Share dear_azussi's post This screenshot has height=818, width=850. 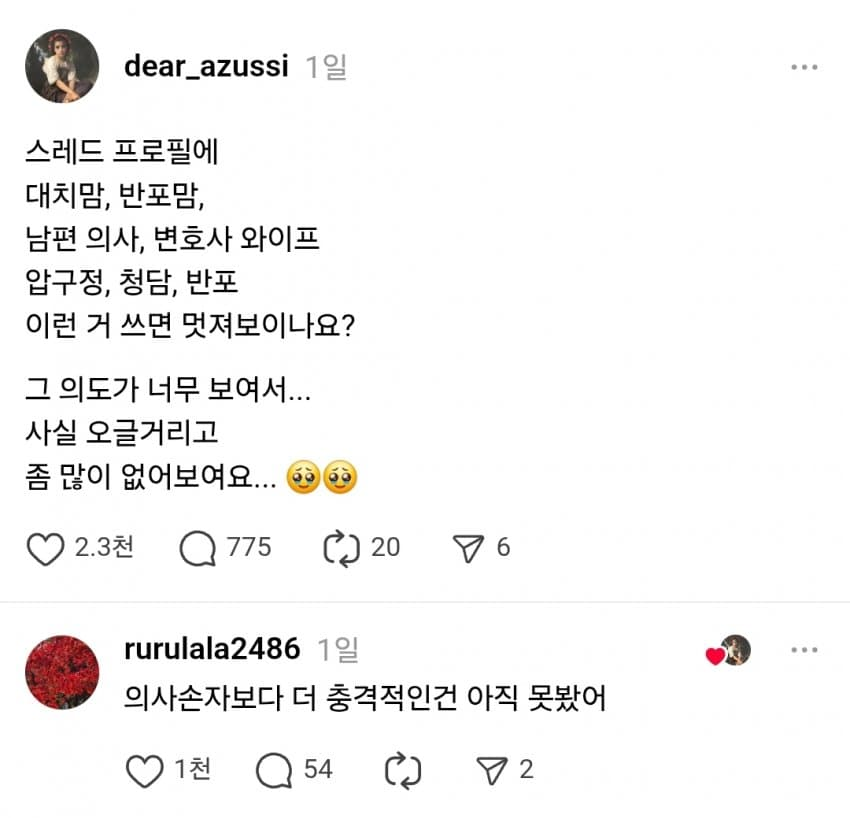tap(468, 548)
